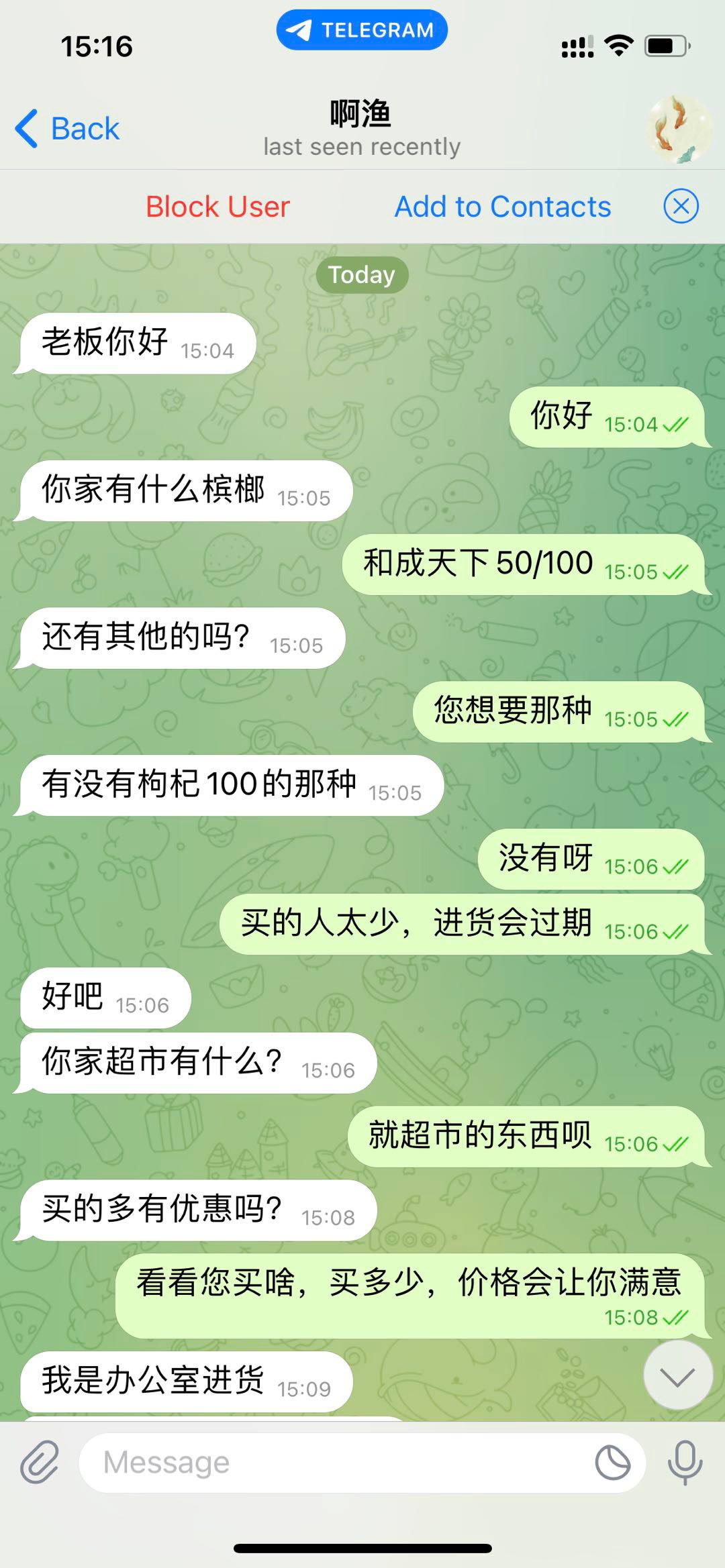
Task: Open the sticker panel
Action: (612, 1463)
